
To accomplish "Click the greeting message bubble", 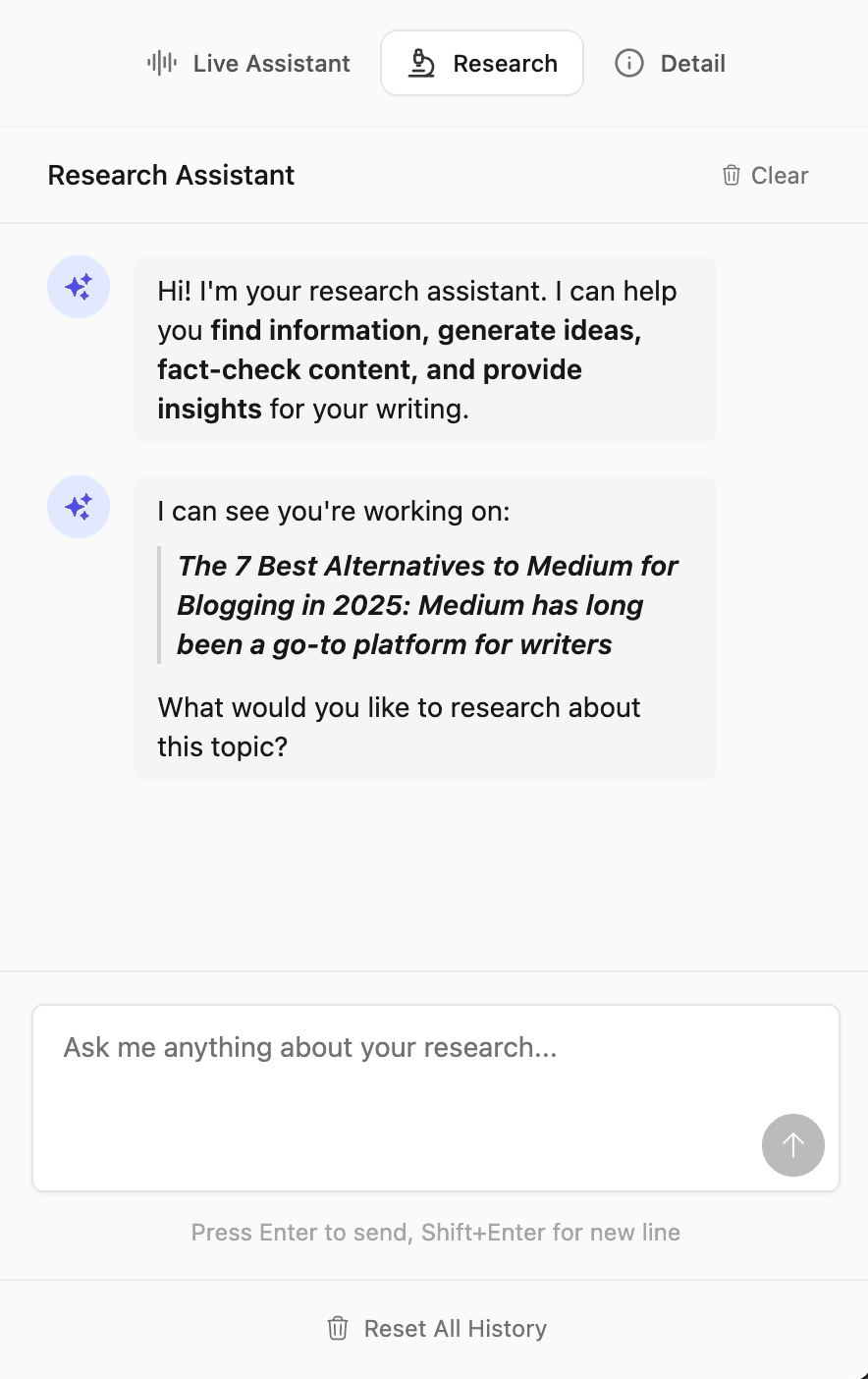I will (x=424, y=350).
